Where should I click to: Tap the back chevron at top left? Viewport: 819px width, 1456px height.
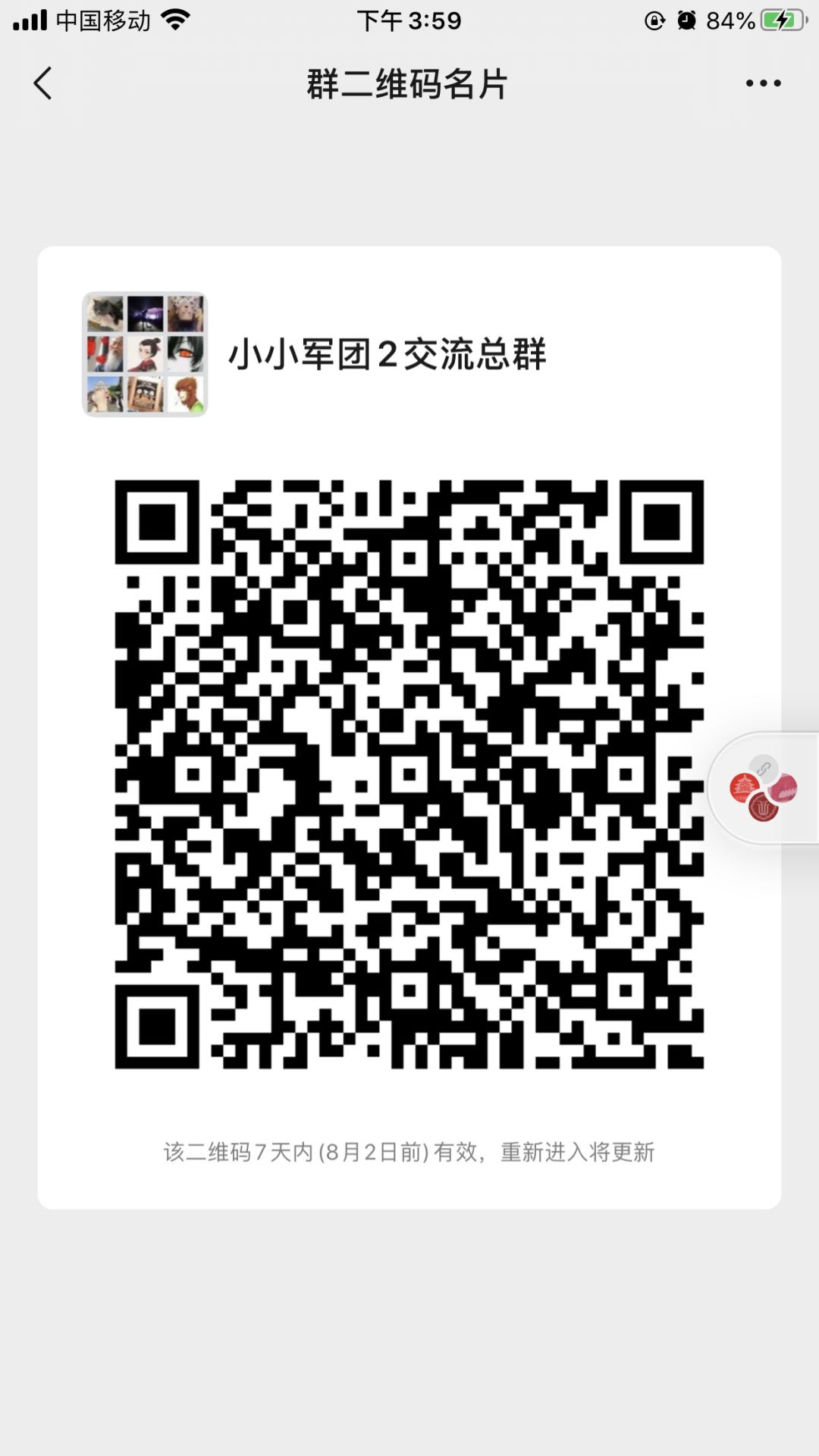pyautogui.click(x=43, y=85)
